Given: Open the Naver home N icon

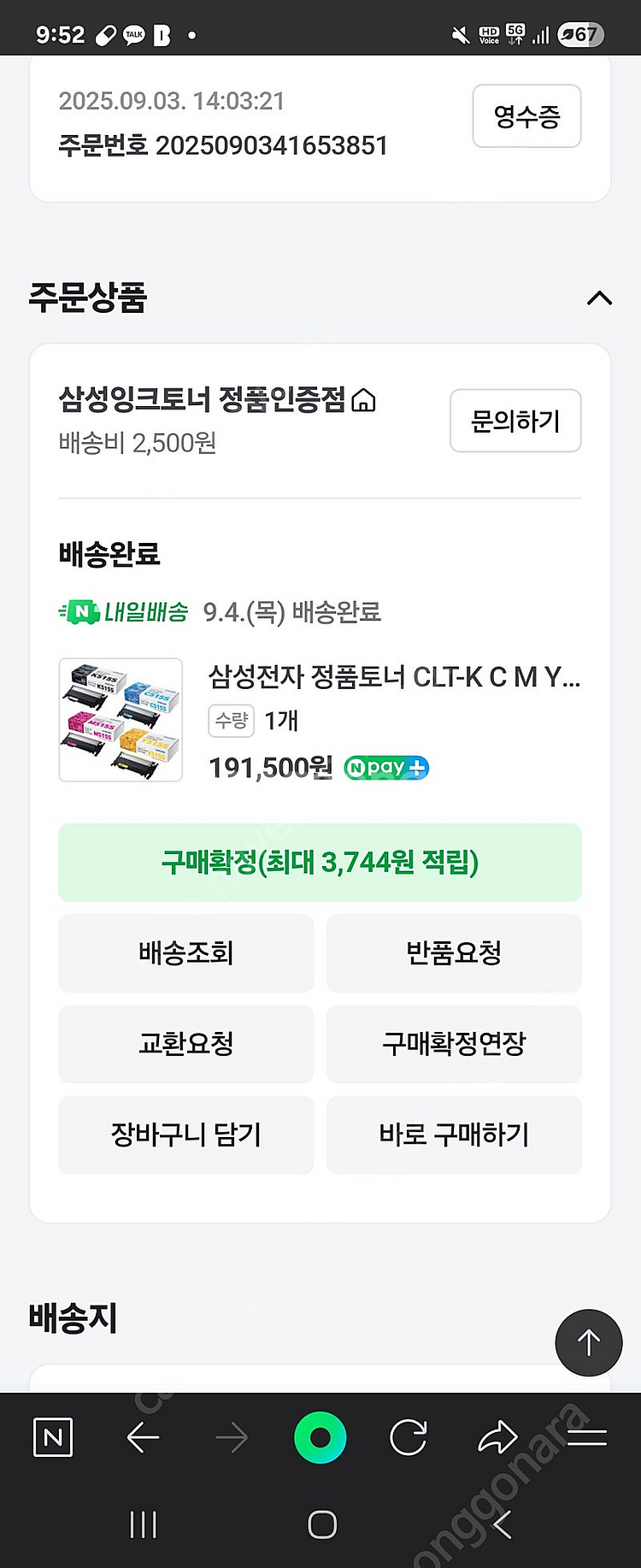Looking at the screenshot, I should coord(53,1437).
